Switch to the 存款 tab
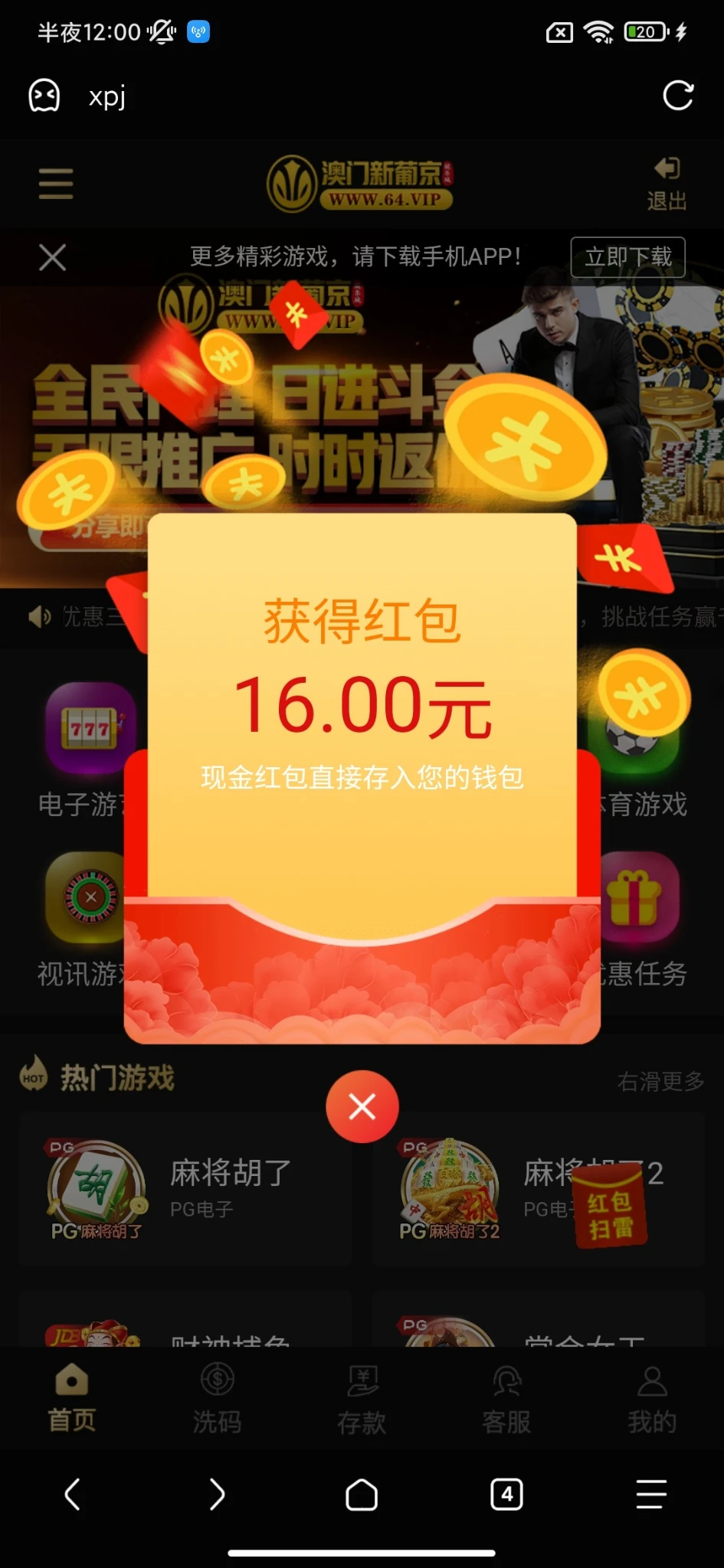The image size is (724, 1568). (x=362, y=1398)
